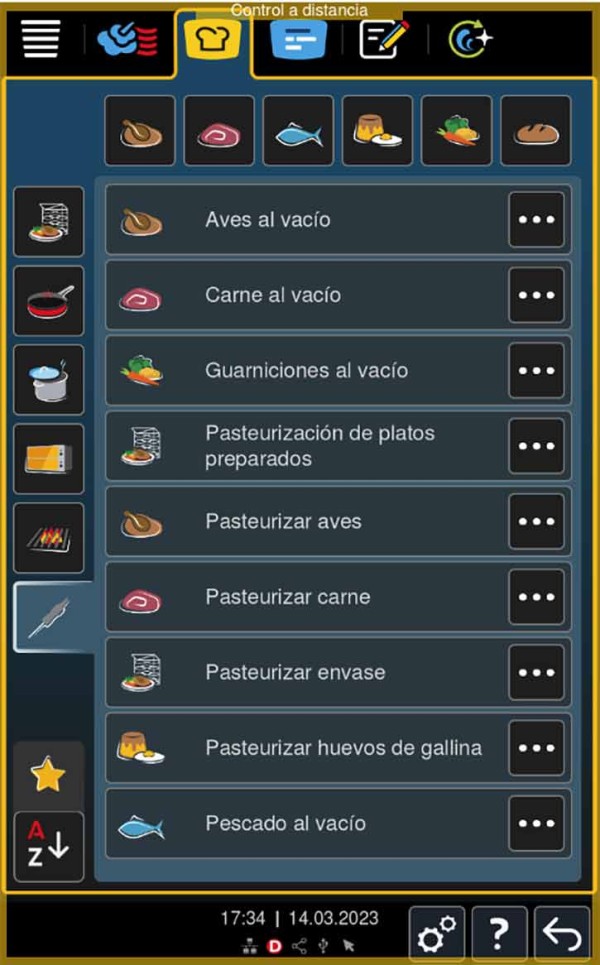Open options for Carne al vacío
Screen dimensions: 600x965
click(x=536, y=295)
